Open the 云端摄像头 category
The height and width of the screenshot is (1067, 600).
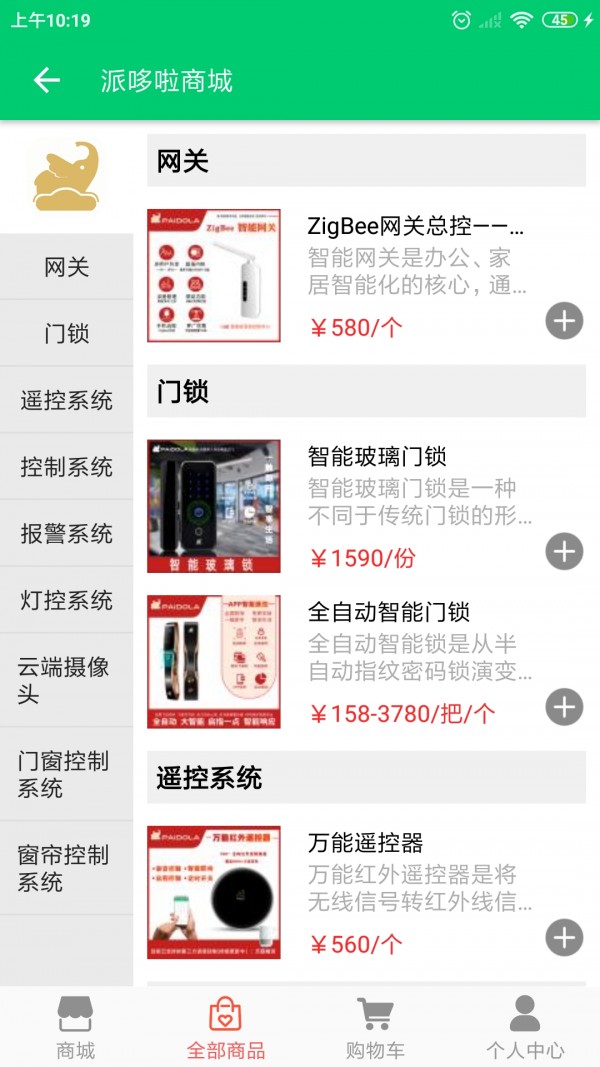(x=66, y=680)
